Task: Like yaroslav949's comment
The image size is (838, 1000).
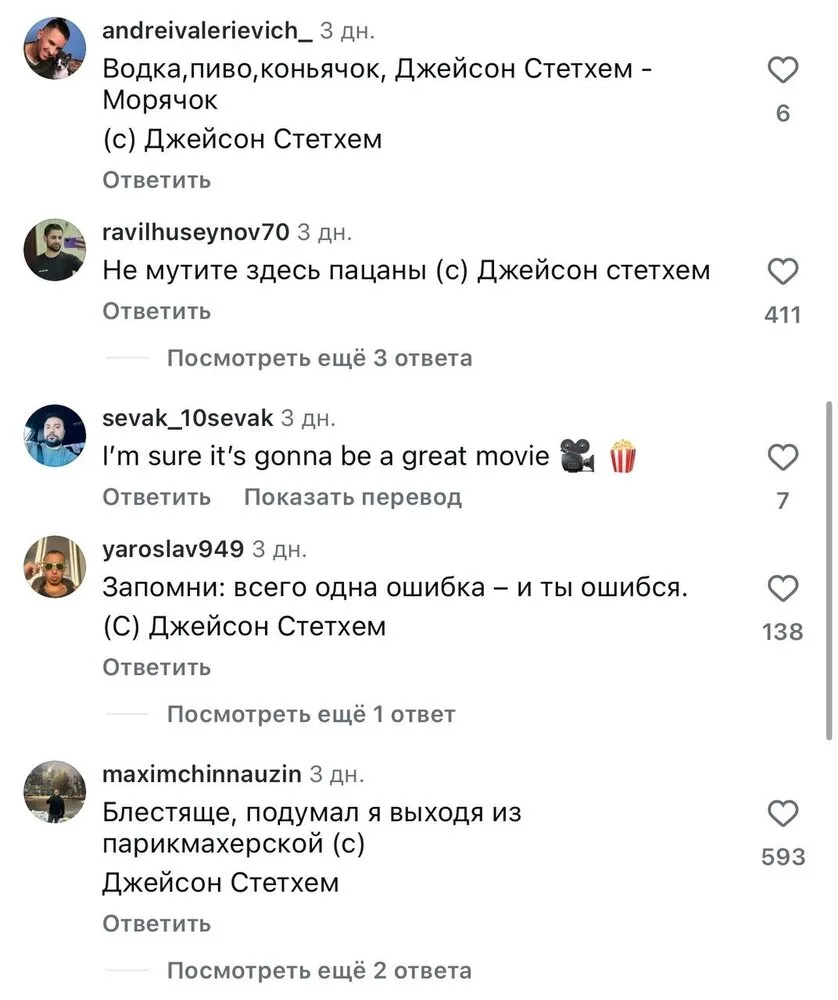Action: (782, 588)
